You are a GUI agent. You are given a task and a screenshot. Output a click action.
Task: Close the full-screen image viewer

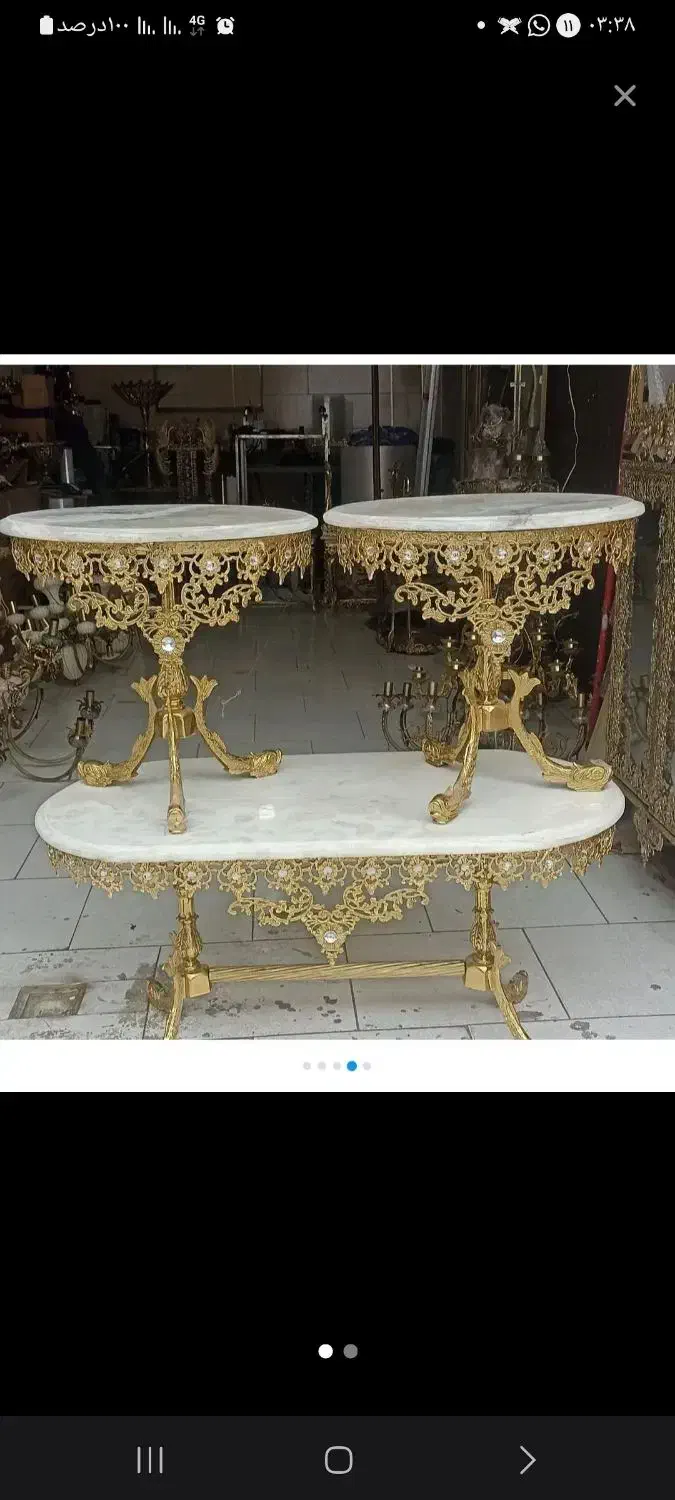[624, 96]
